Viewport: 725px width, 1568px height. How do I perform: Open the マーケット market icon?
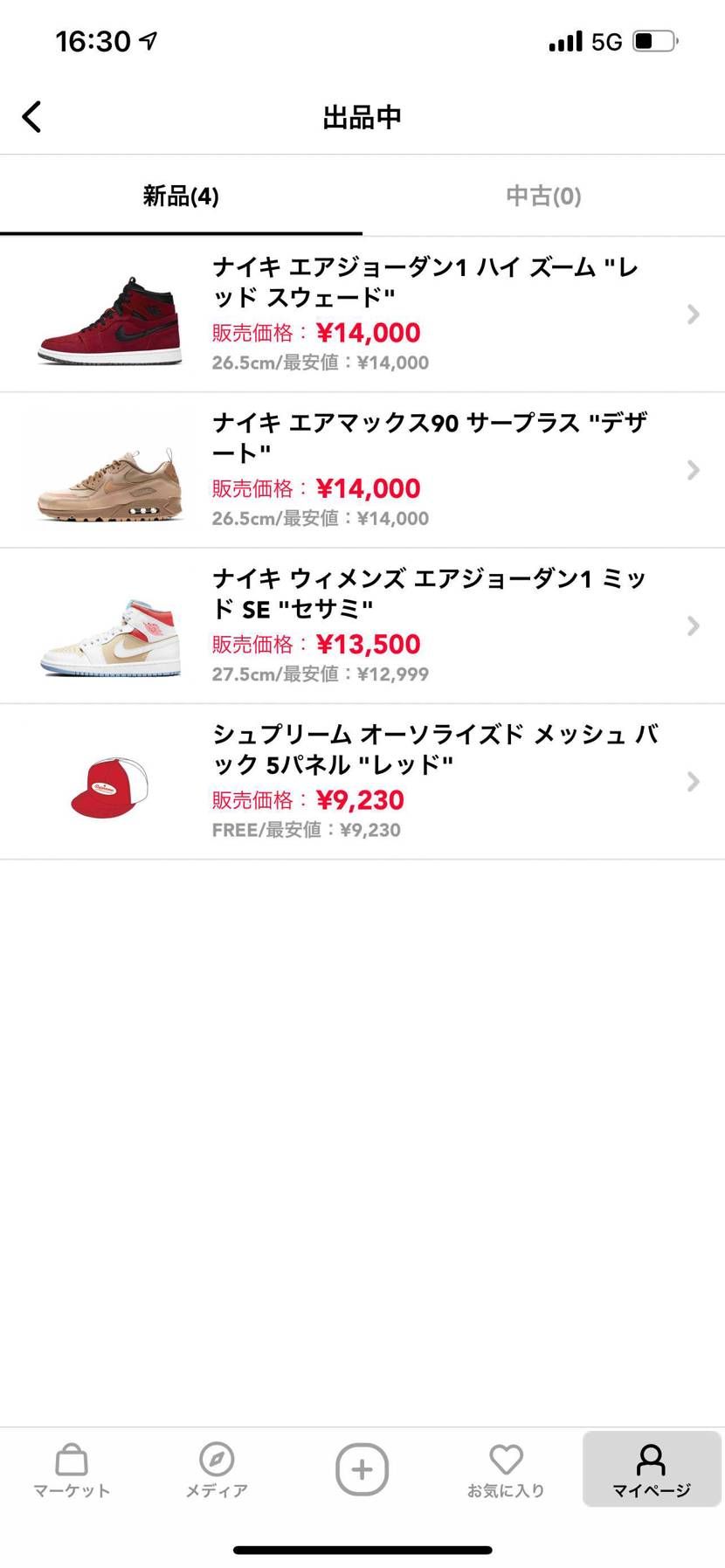71,1470
